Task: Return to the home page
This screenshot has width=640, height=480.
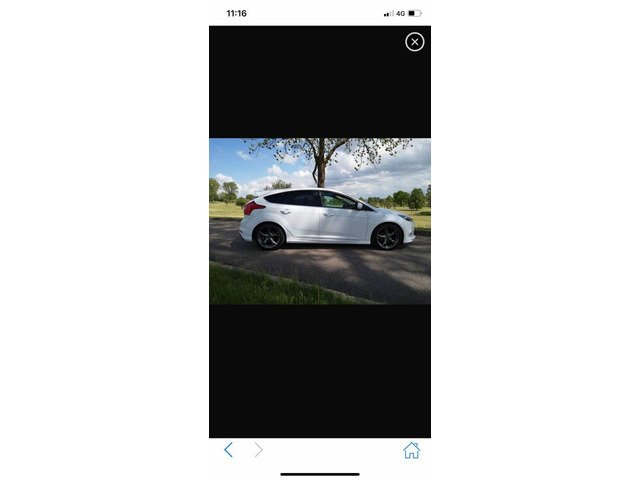Action: [411, 450]
